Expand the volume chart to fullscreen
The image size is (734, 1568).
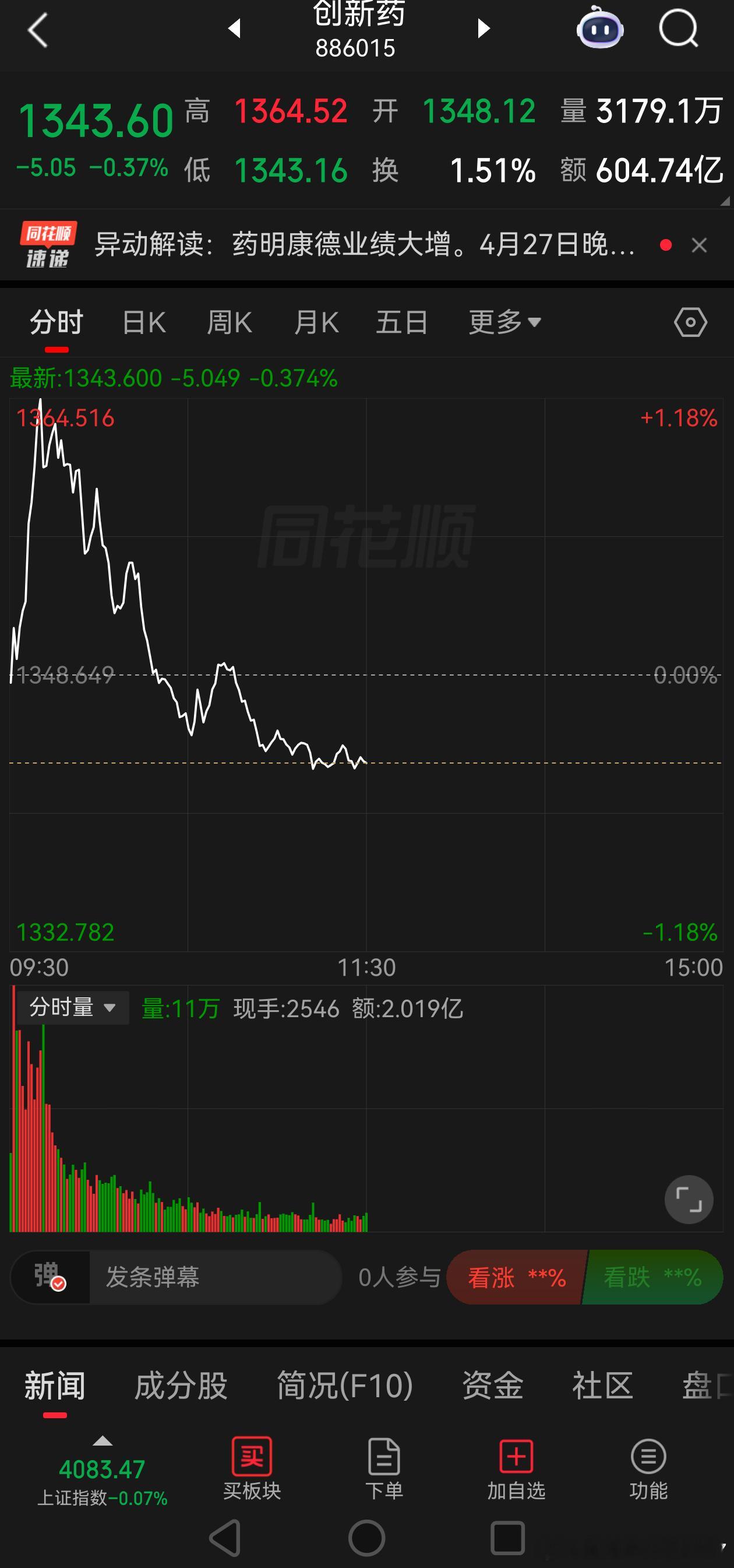click(x=689, y=1199)
